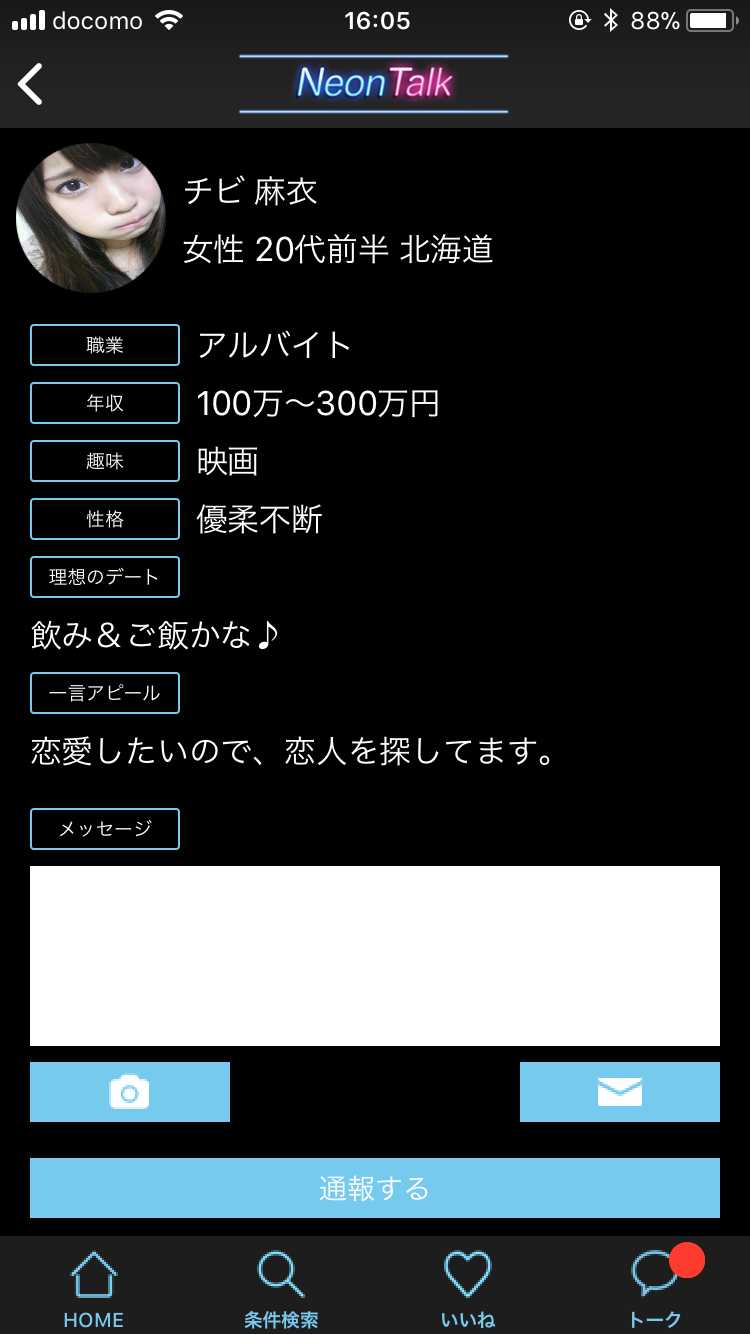
Task: Tap the message text box
Action: click(375, 955)
